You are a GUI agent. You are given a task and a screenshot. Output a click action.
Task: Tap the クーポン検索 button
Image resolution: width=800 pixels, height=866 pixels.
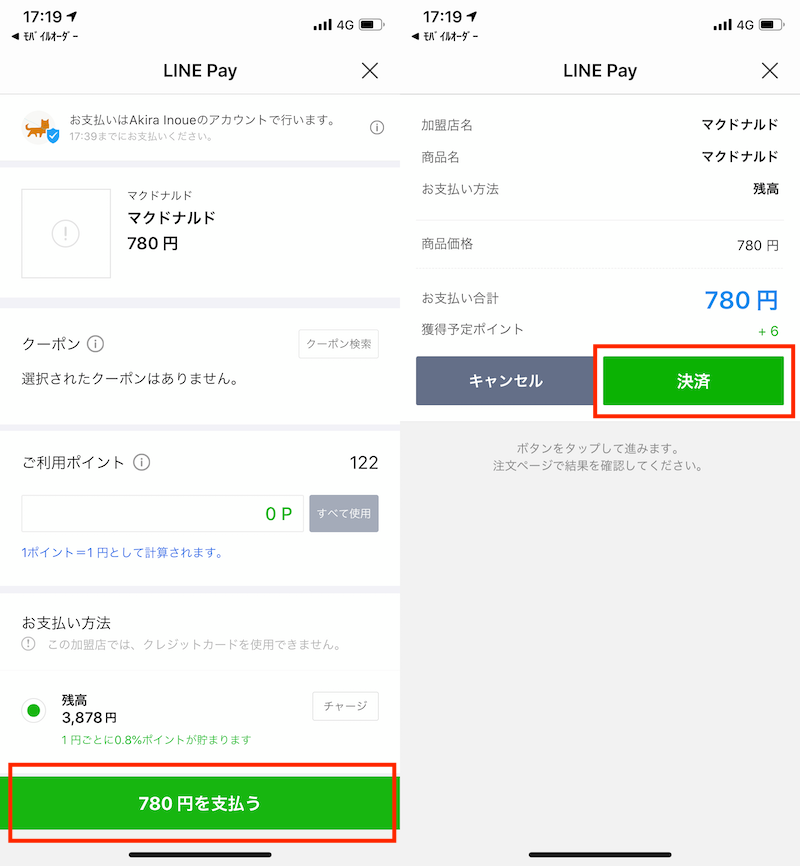339,344
